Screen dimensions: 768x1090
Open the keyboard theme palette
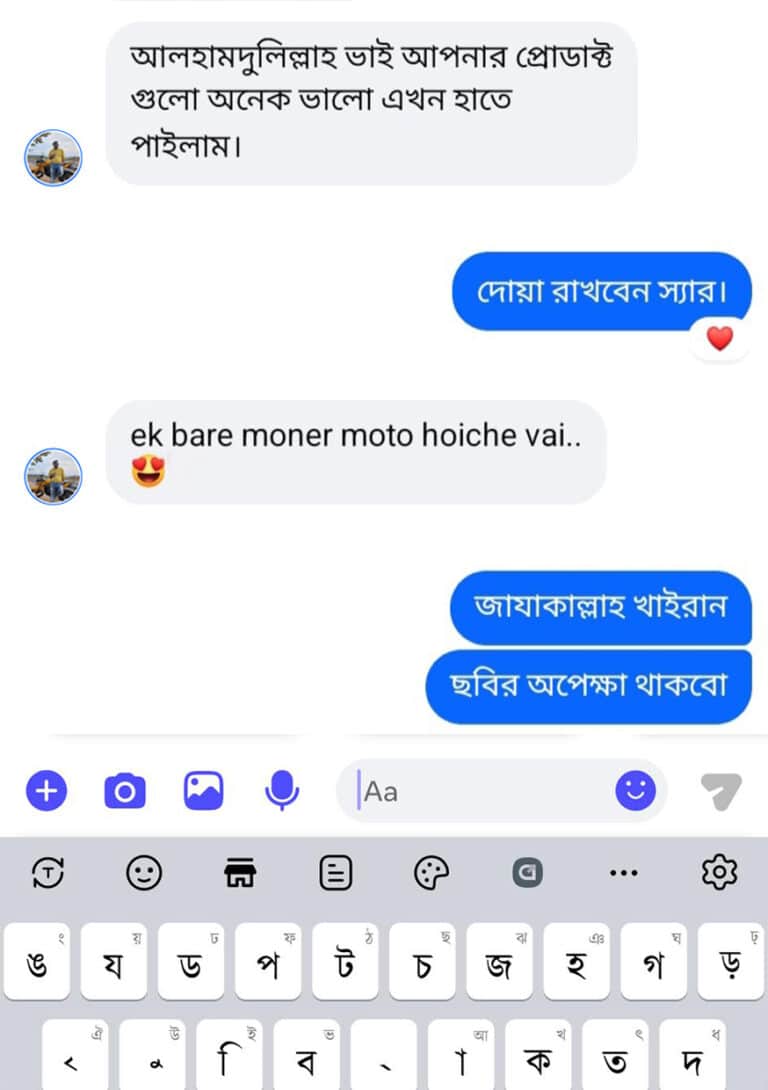[x=431, y=873]
